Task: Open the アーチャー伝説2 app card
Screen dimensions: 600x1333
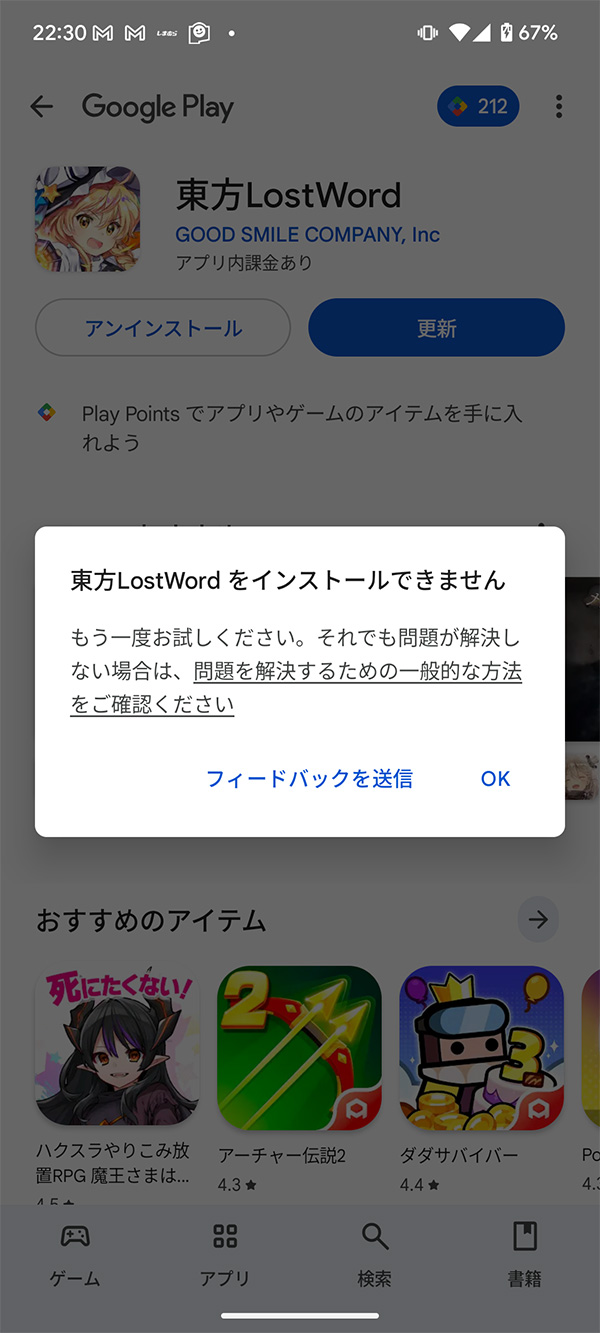Action: click(x=299, y=1077)
